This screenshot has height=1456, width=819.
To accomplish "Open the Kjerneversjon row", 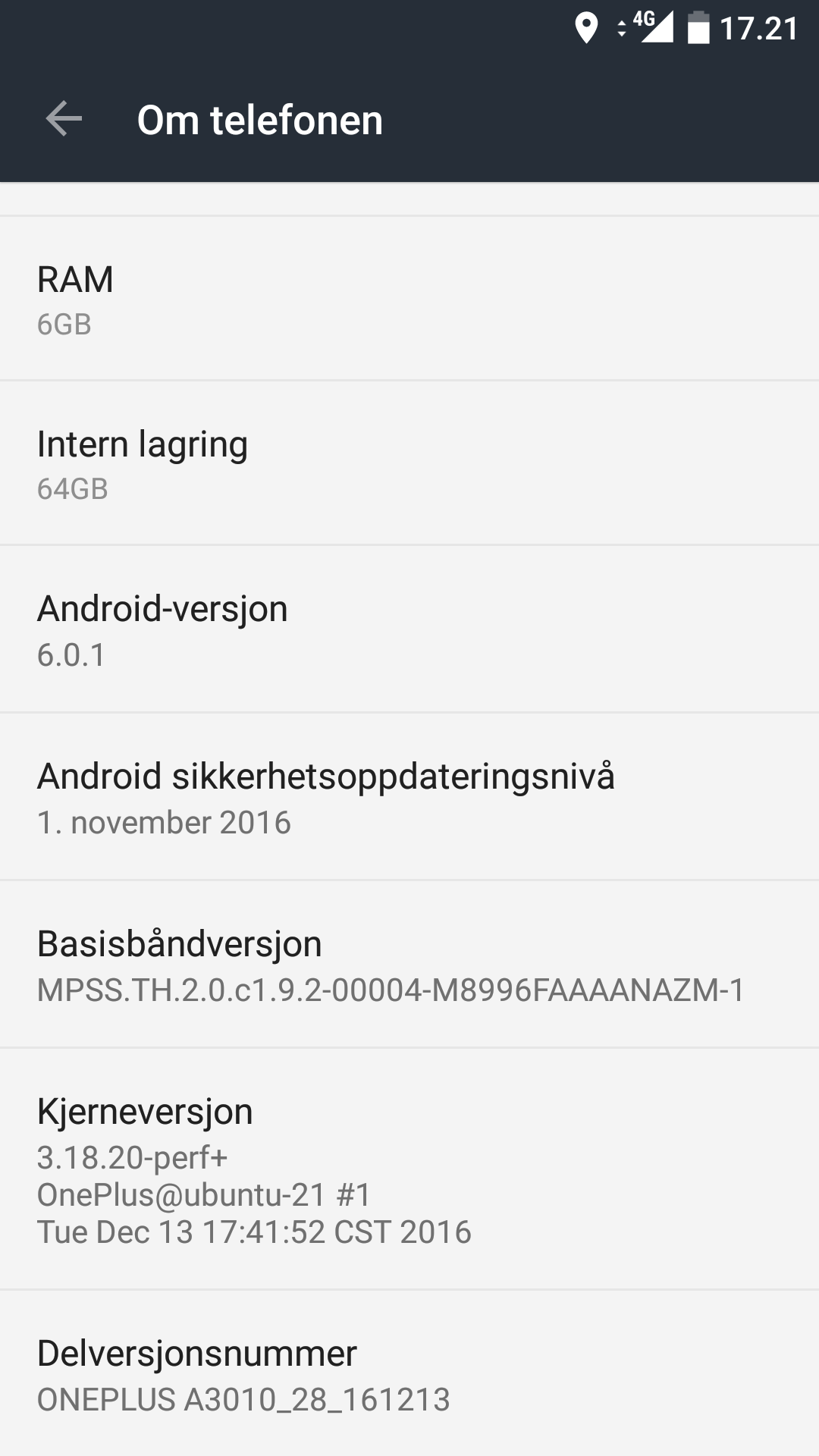I will [x=409, y=1169].
